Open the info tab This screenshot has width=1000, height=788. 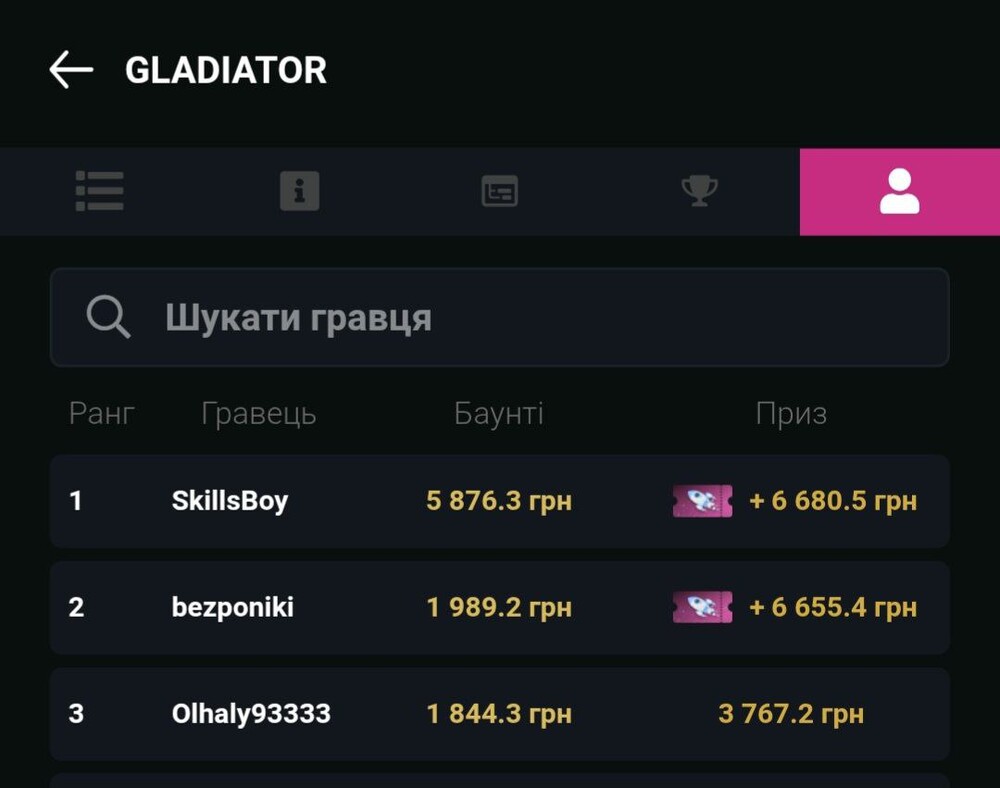[x=299, y=191]
